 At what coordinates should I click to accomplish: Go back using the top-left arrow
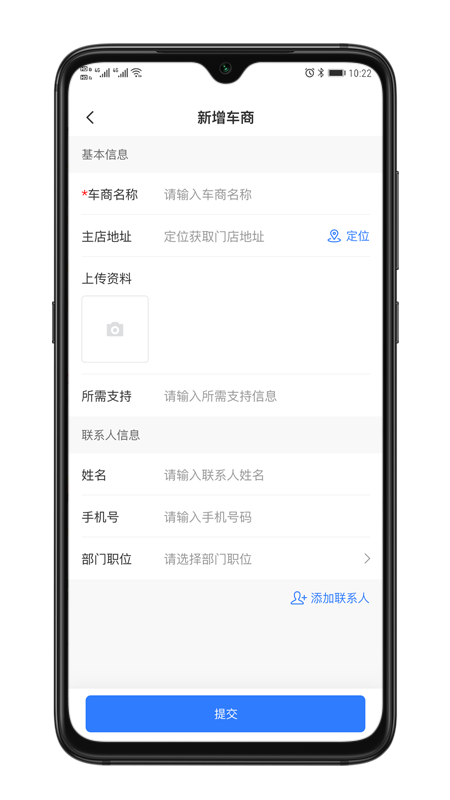90,118
